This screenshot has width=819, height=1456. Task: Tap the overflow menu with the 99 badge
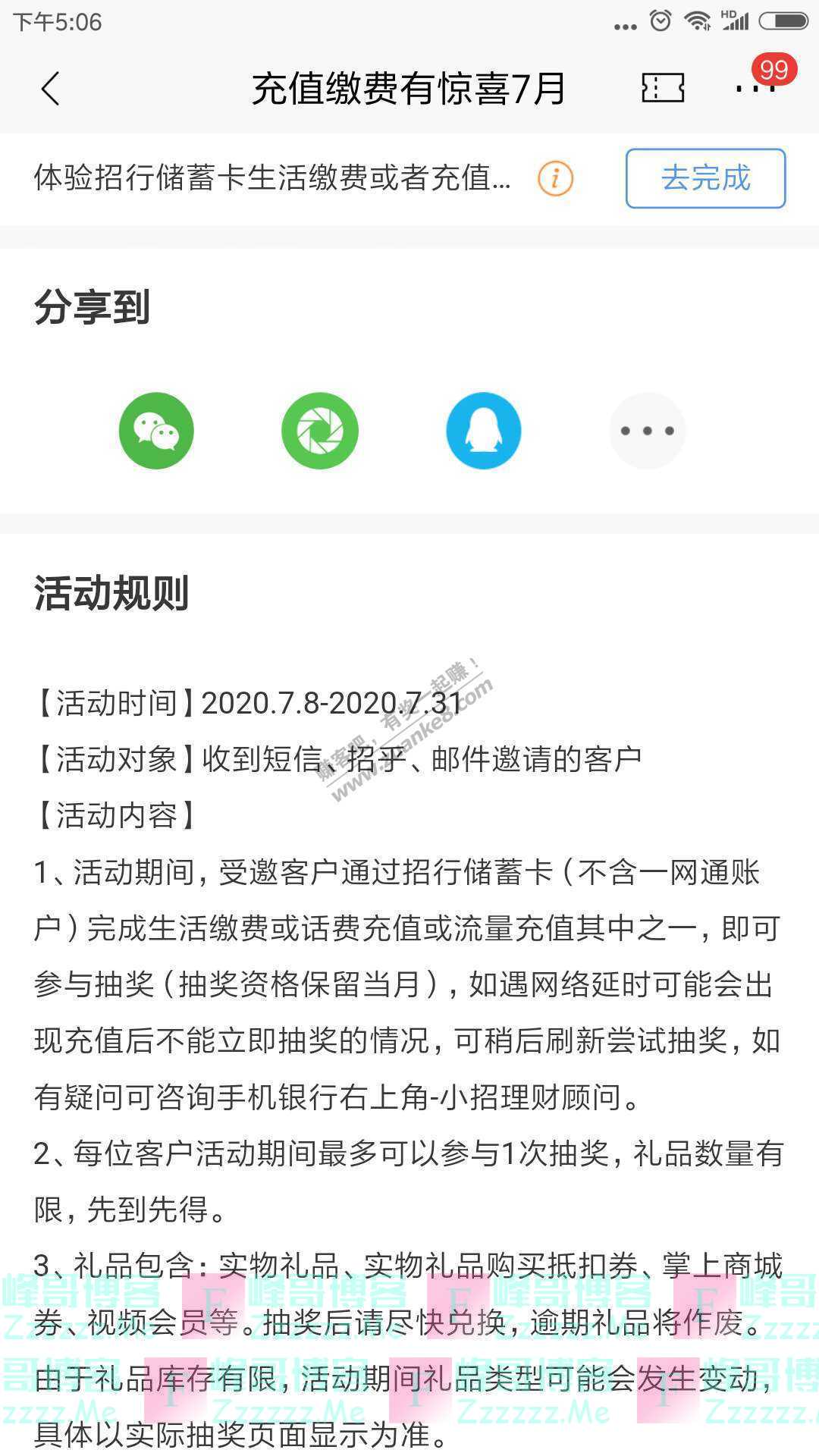756,88
